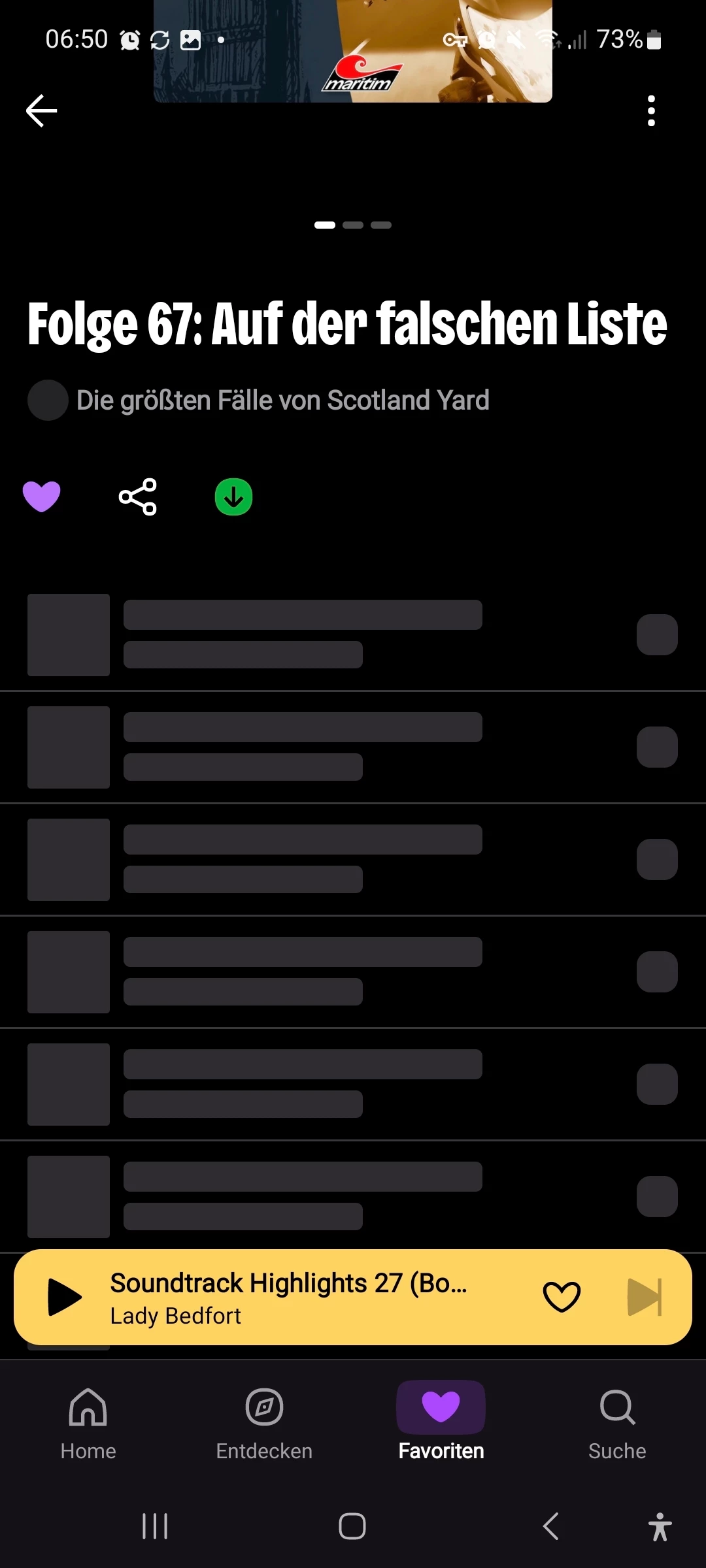
Task: Skip to the next track
Action: click(645, 1297)
